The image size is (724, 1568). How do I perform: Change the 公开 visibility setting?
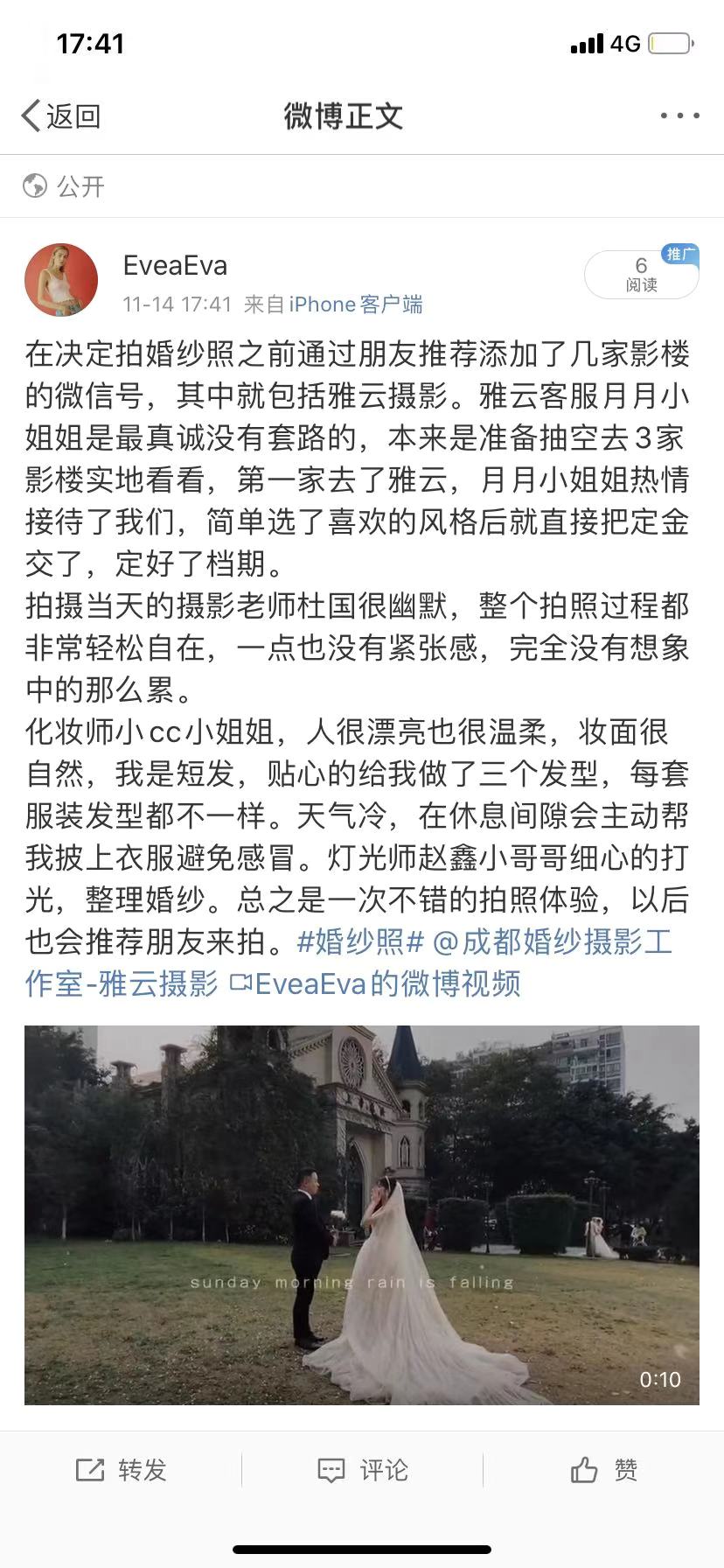click(64, 185)
